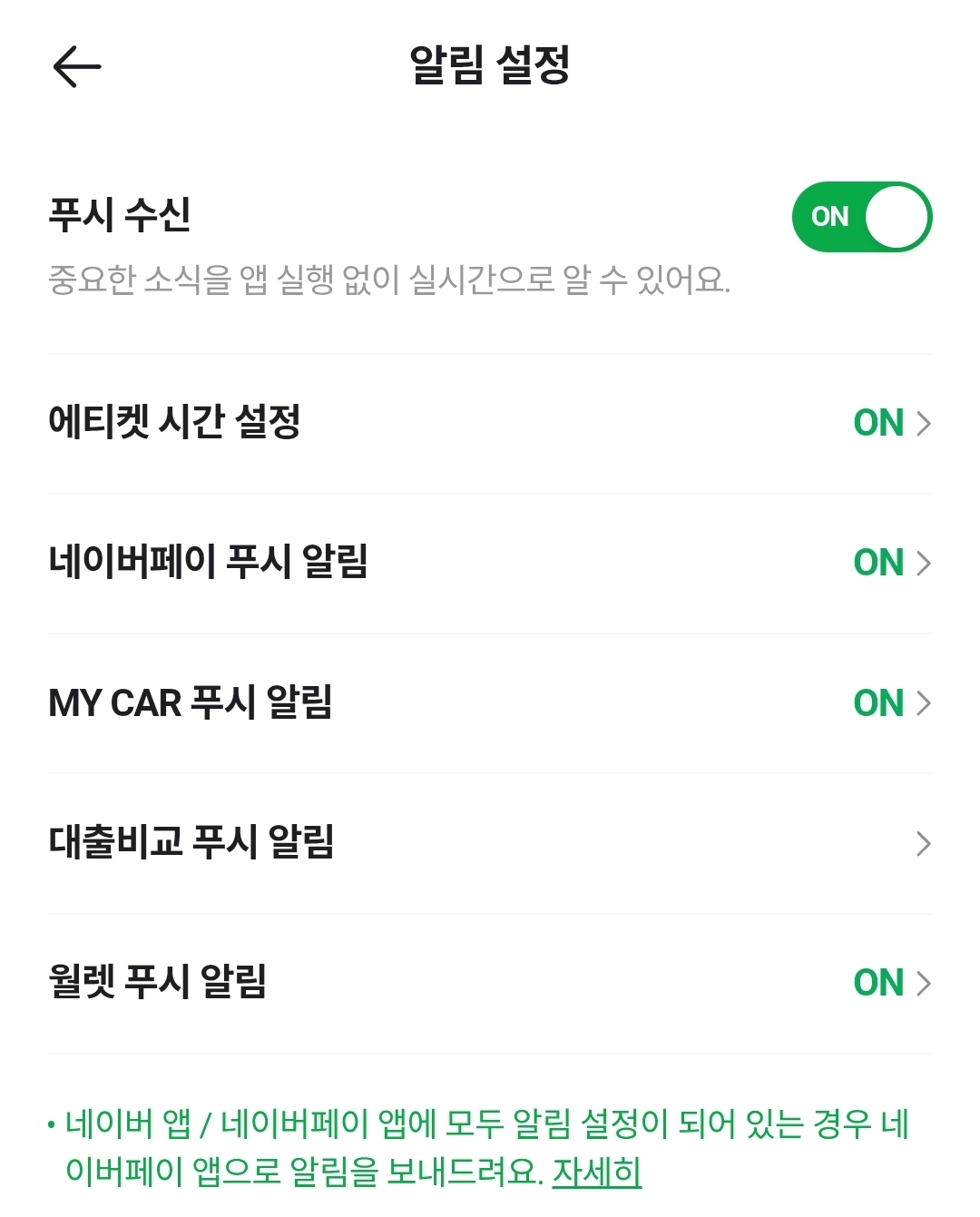The width and height of the screenshot is (980, 1217).
Task: Toggle off the 푸시 수신 switch
Action: tap(862, 217)
